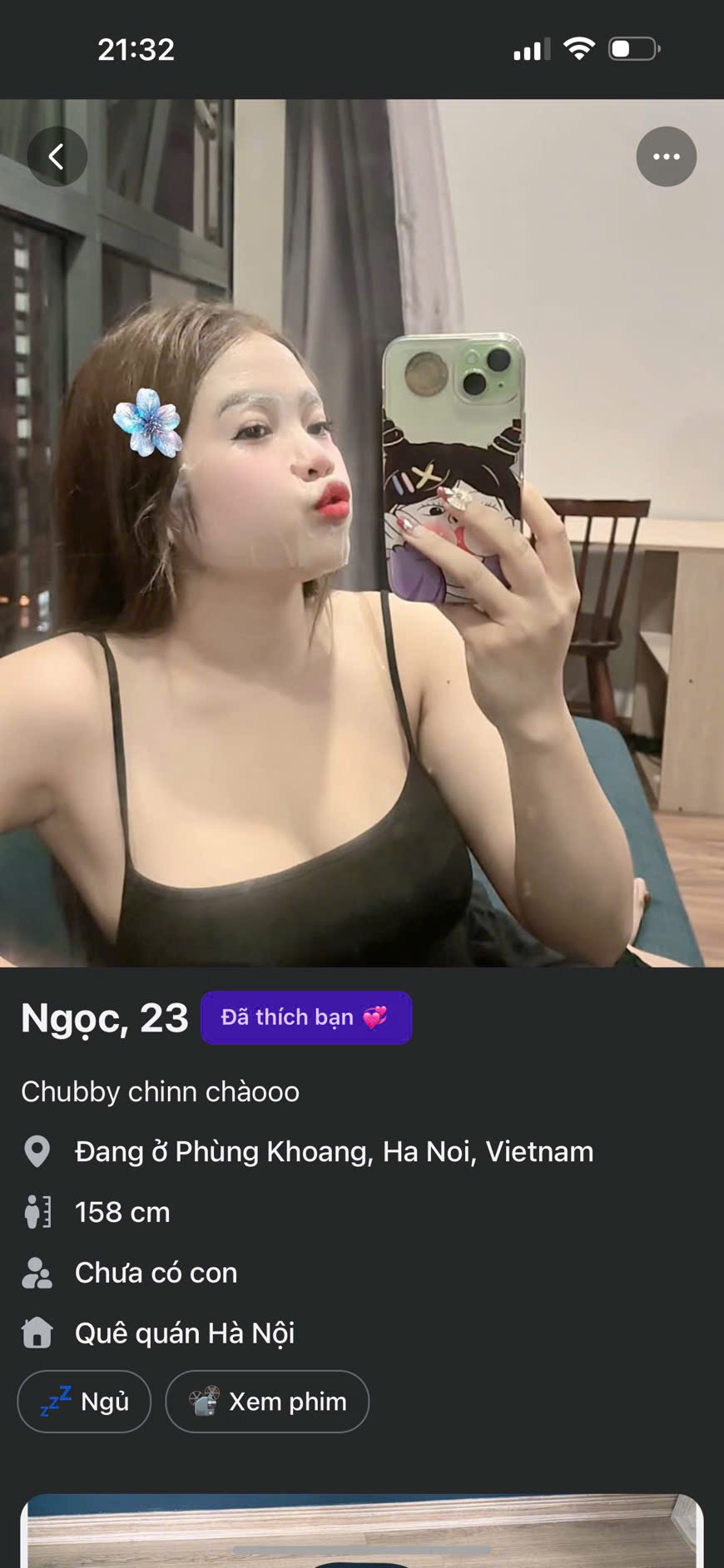This screenshot has height=1568, width=724.
Task: Select the Xem phim interest chip
Action: pyautogui.click(x=267, y=1402)
